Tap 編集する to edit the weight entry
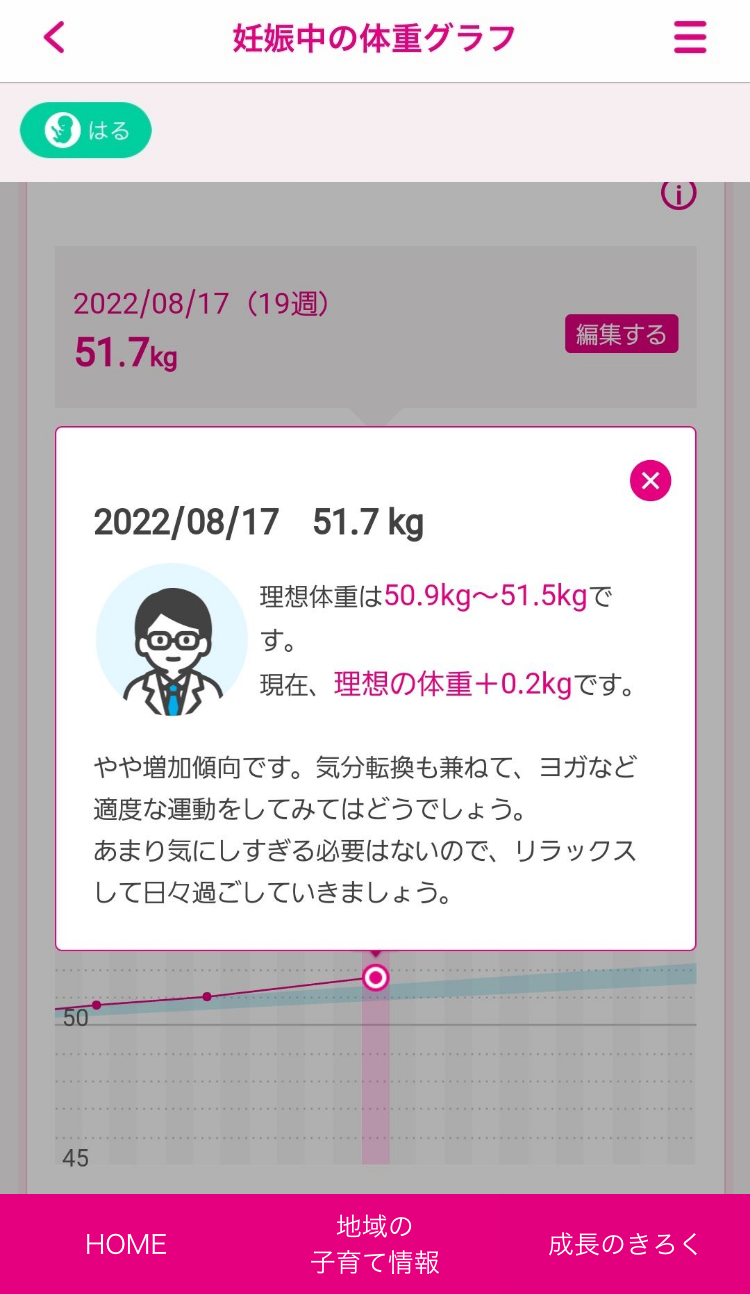This screenshot has height=1294, width=750. coord(621,334)
